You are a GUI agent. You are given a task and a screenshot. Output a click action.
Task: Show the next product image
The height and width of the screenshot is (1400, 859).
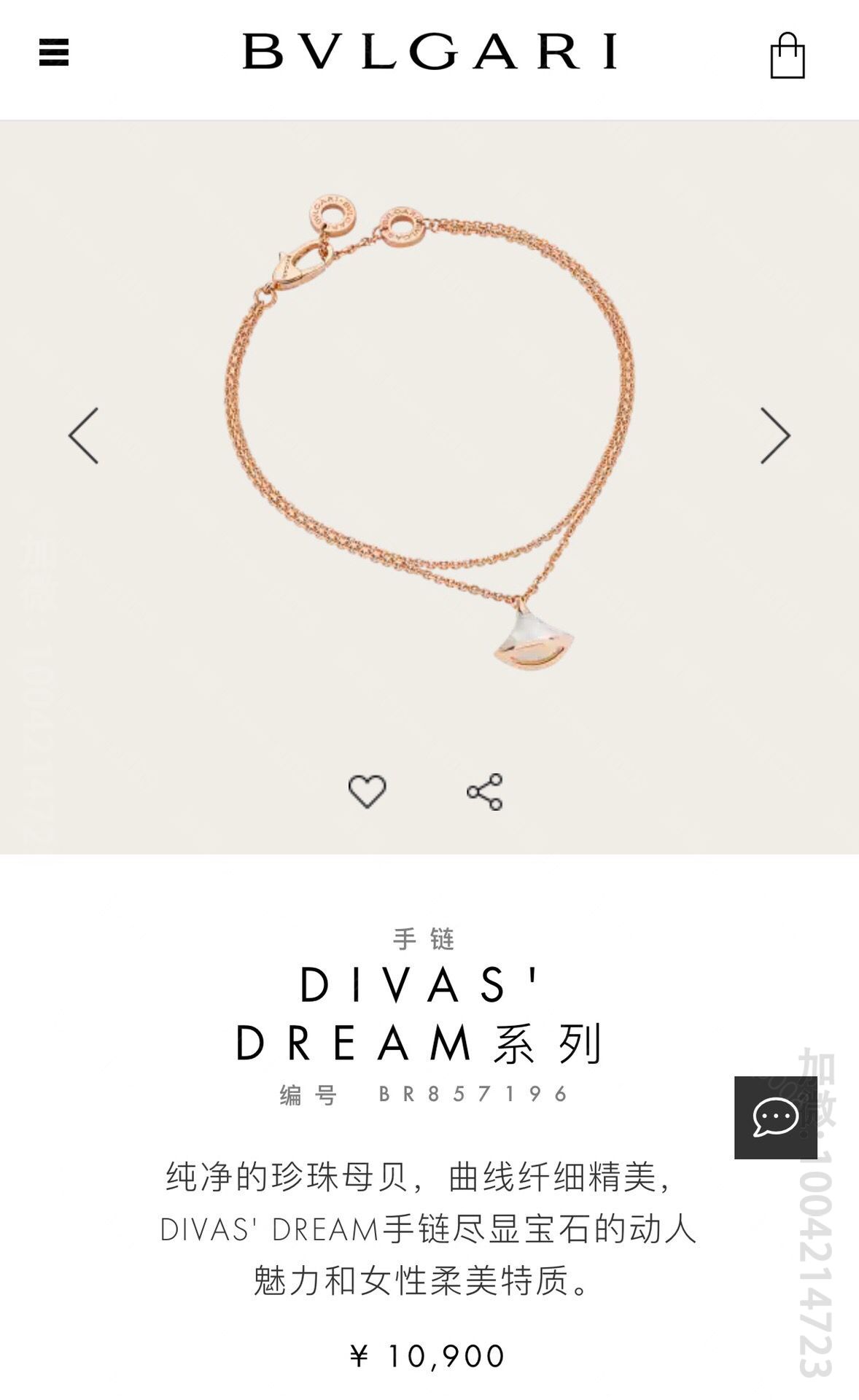[x=775, y=435]
